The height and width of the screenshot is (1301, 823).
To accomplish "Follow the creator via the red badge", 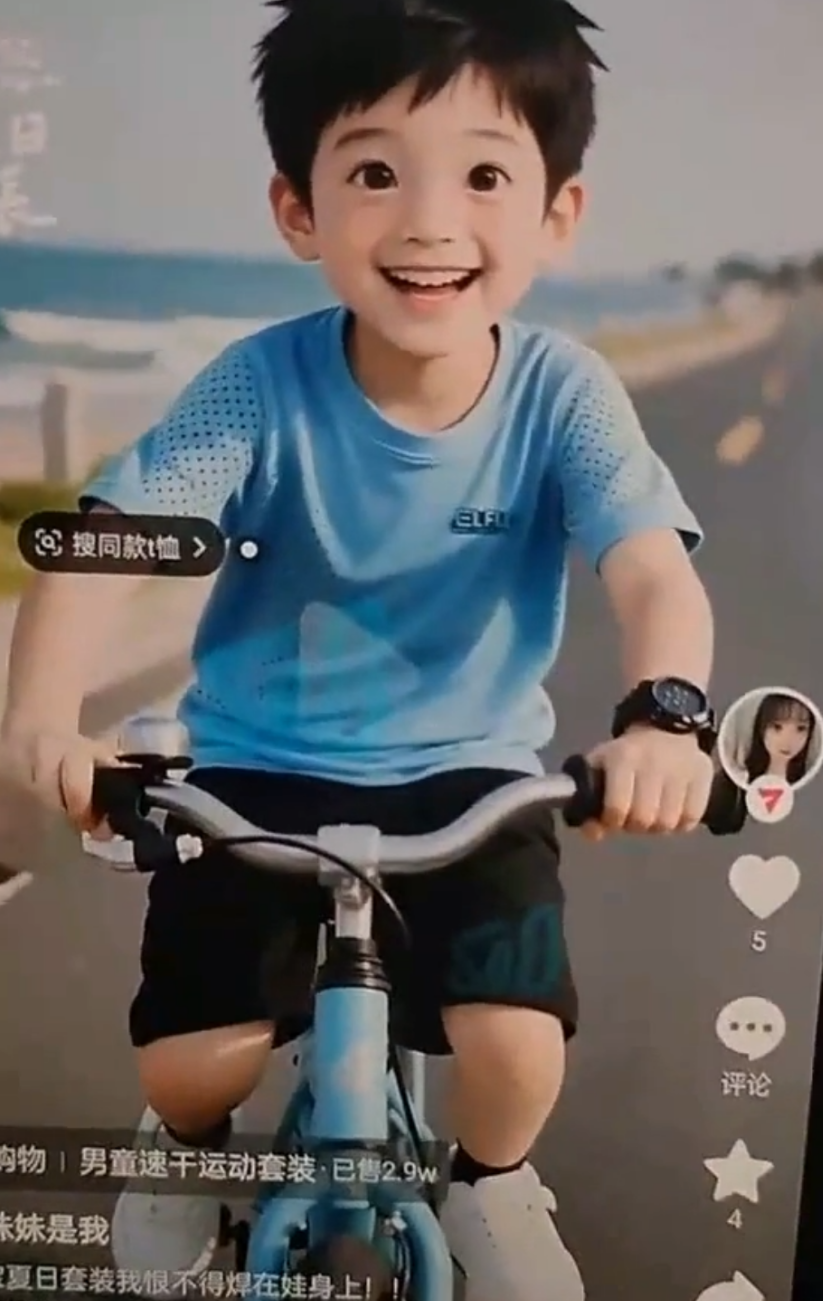I will pyautogui.click(x=769, y=799).
